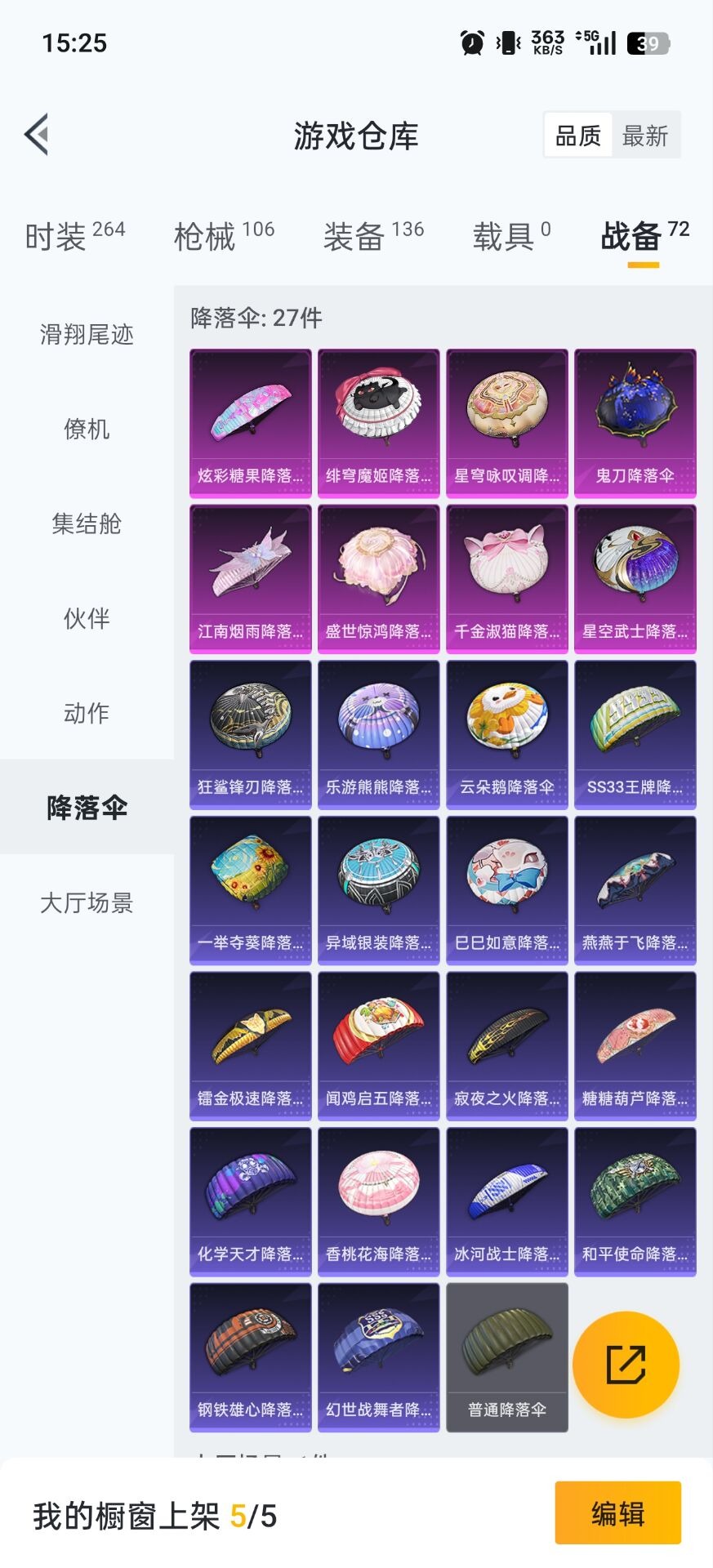
Task: Open the 和平使命降落伞 item
Action: click(x=635, y=1200)
